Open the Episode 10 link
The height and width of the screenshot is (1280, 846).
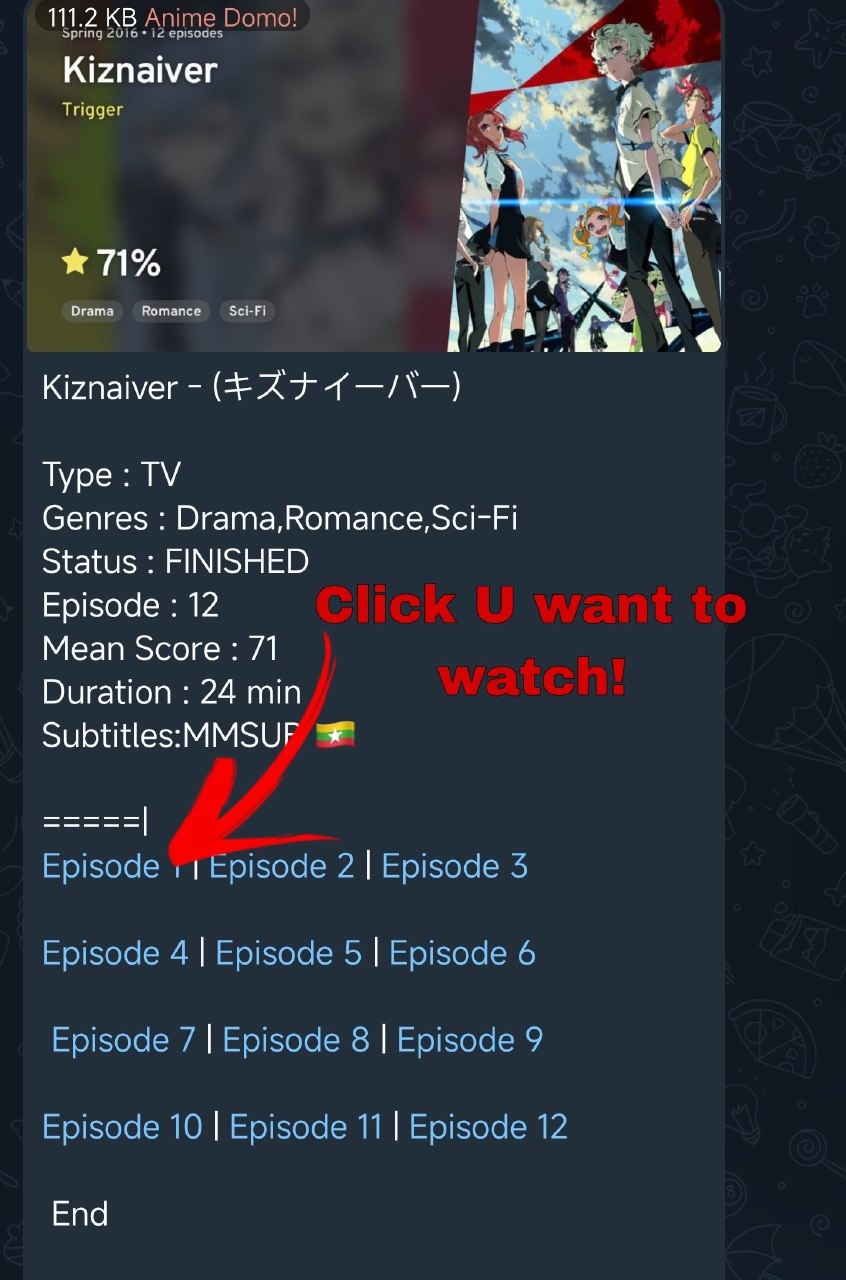(x=122, y=1127)
